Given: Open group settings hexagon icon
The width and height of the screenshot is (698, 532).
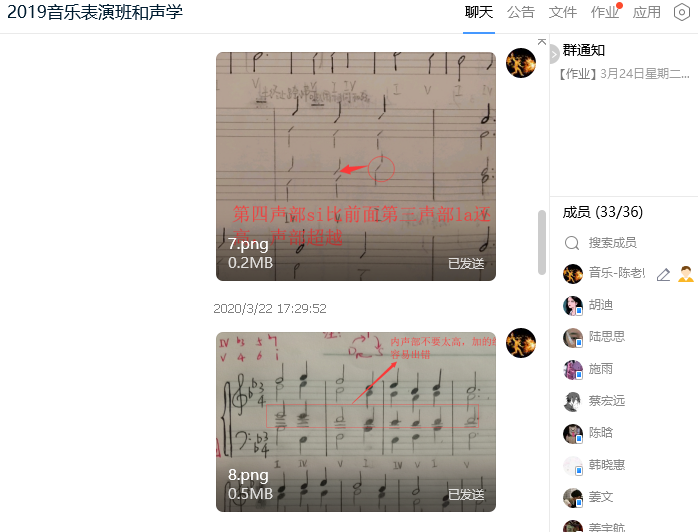Looking at the screenshot, I should pyautogui.click(x=682, y=13).
